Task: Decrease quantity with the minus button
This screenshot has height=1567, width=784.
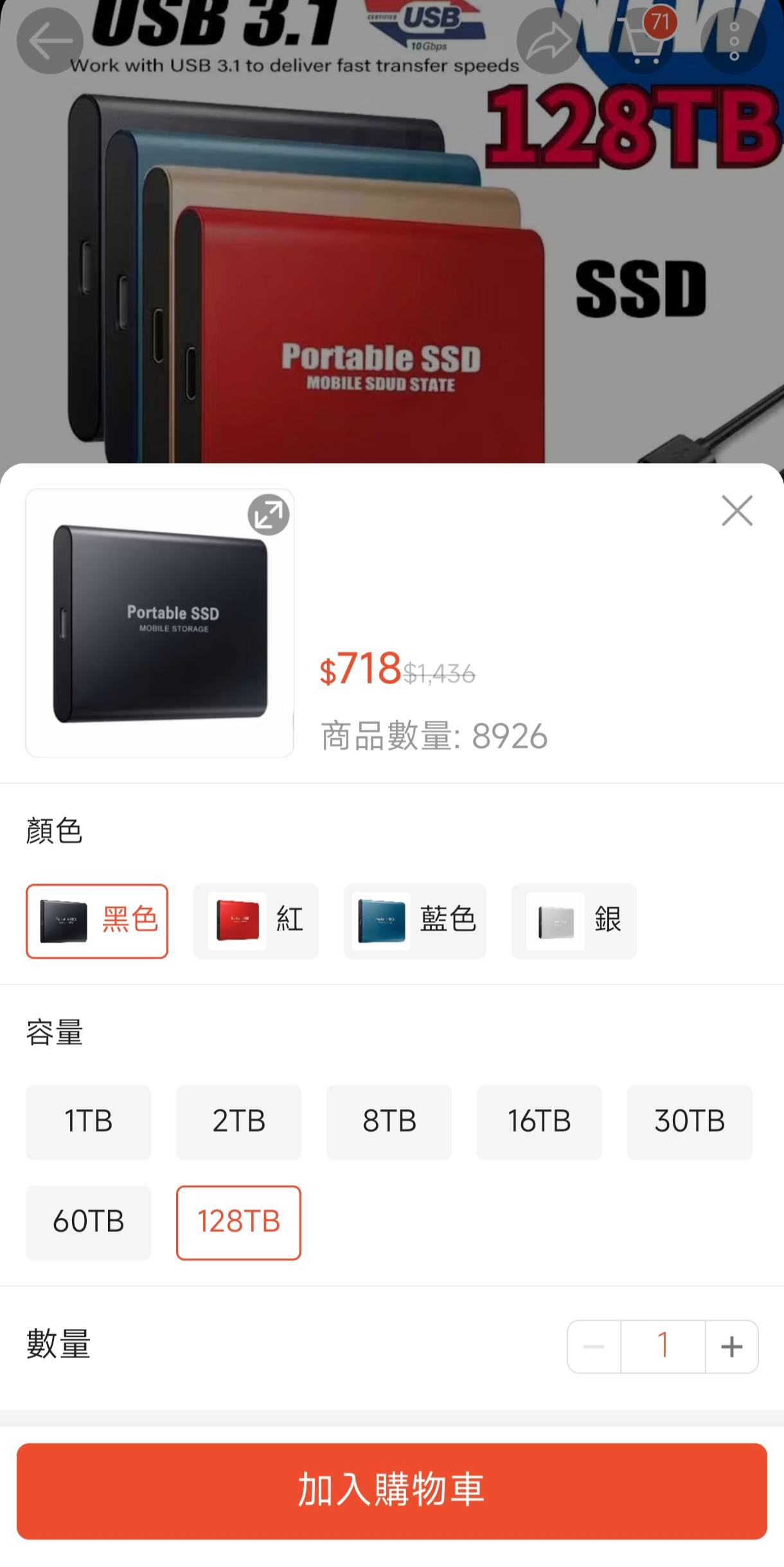Action: point(594,1346)
